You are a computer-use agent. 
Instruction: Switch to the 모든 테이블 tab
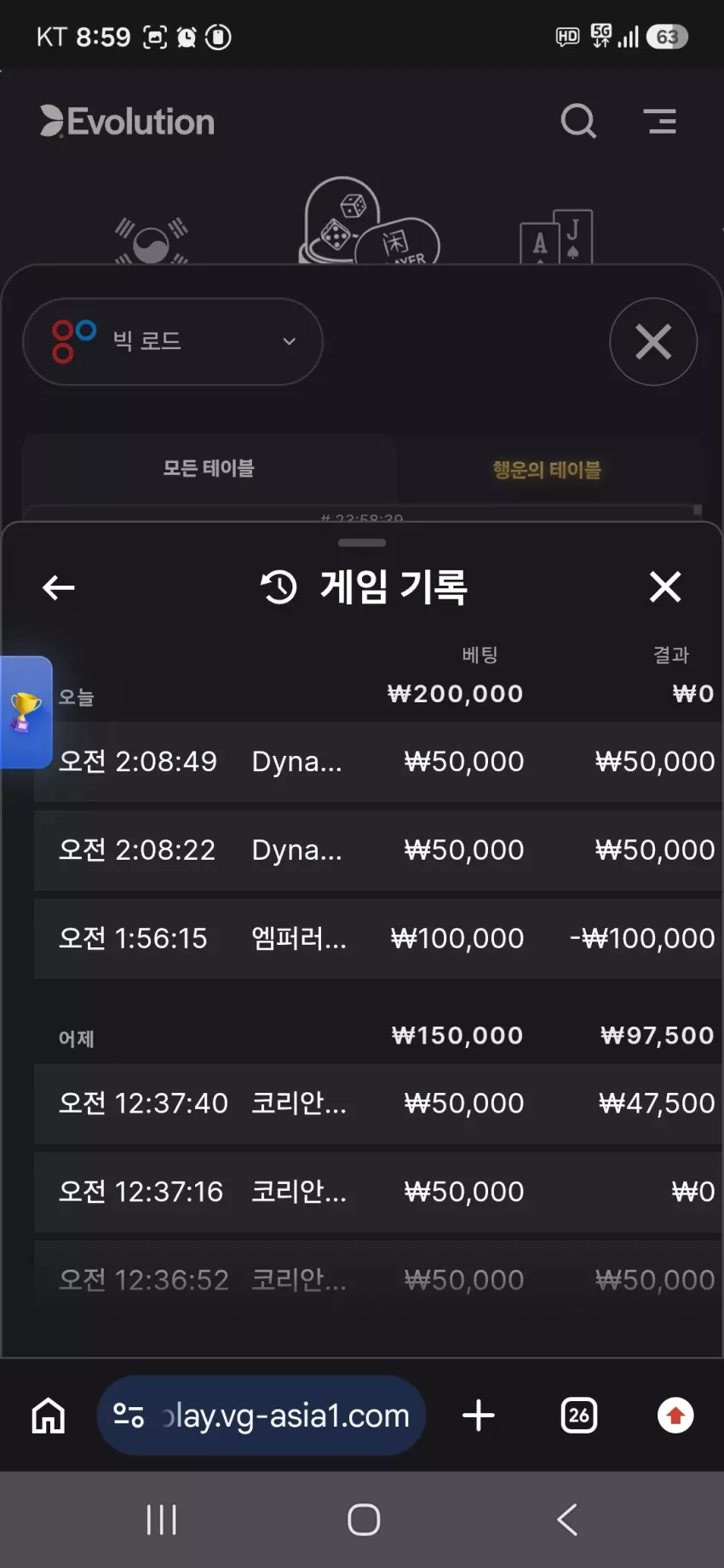pyautogui.click(x=209, y=468)
